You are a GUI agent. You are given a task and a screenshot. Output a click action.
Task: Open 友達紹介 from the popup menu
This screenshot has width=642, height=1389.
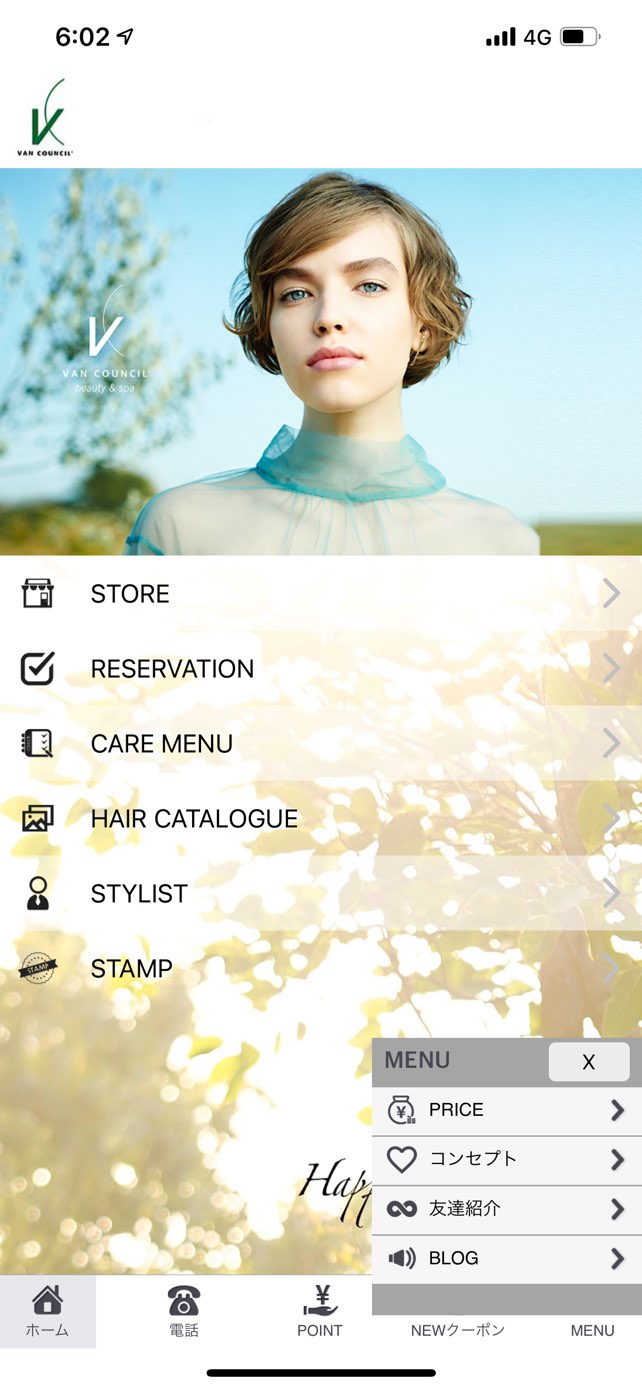(x=507, y=1209)
